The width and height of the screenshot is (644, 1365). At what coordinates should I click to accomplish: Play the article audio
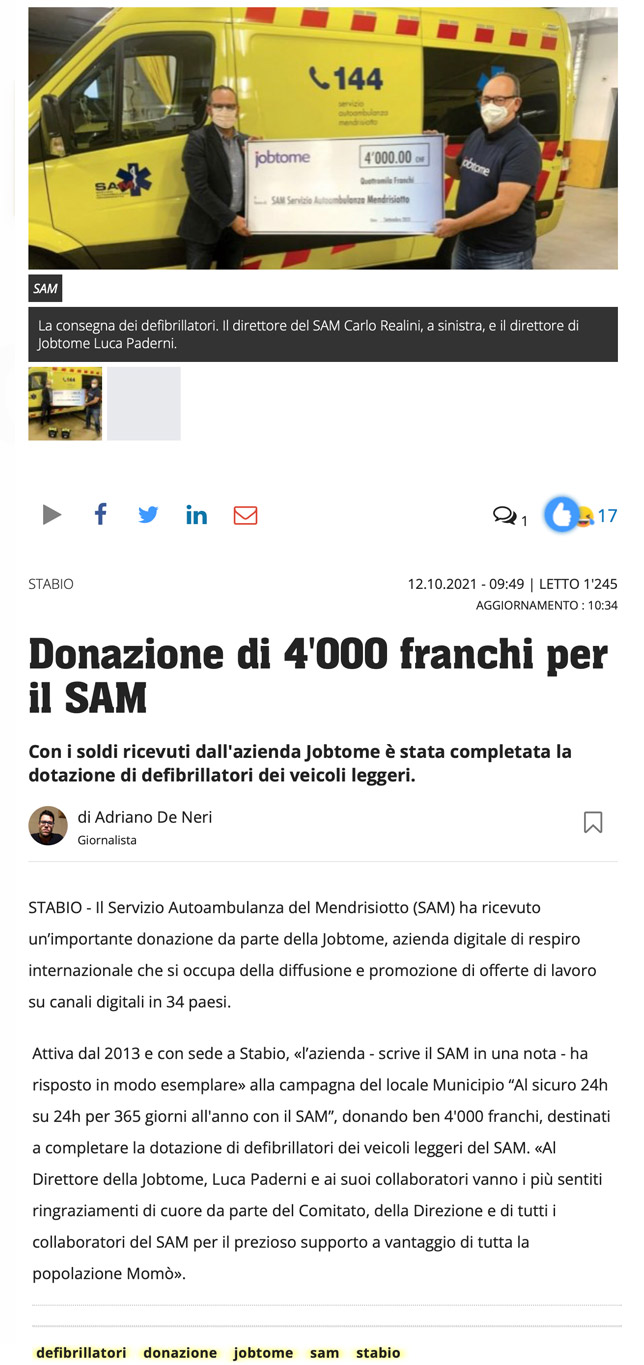(52, 515)
